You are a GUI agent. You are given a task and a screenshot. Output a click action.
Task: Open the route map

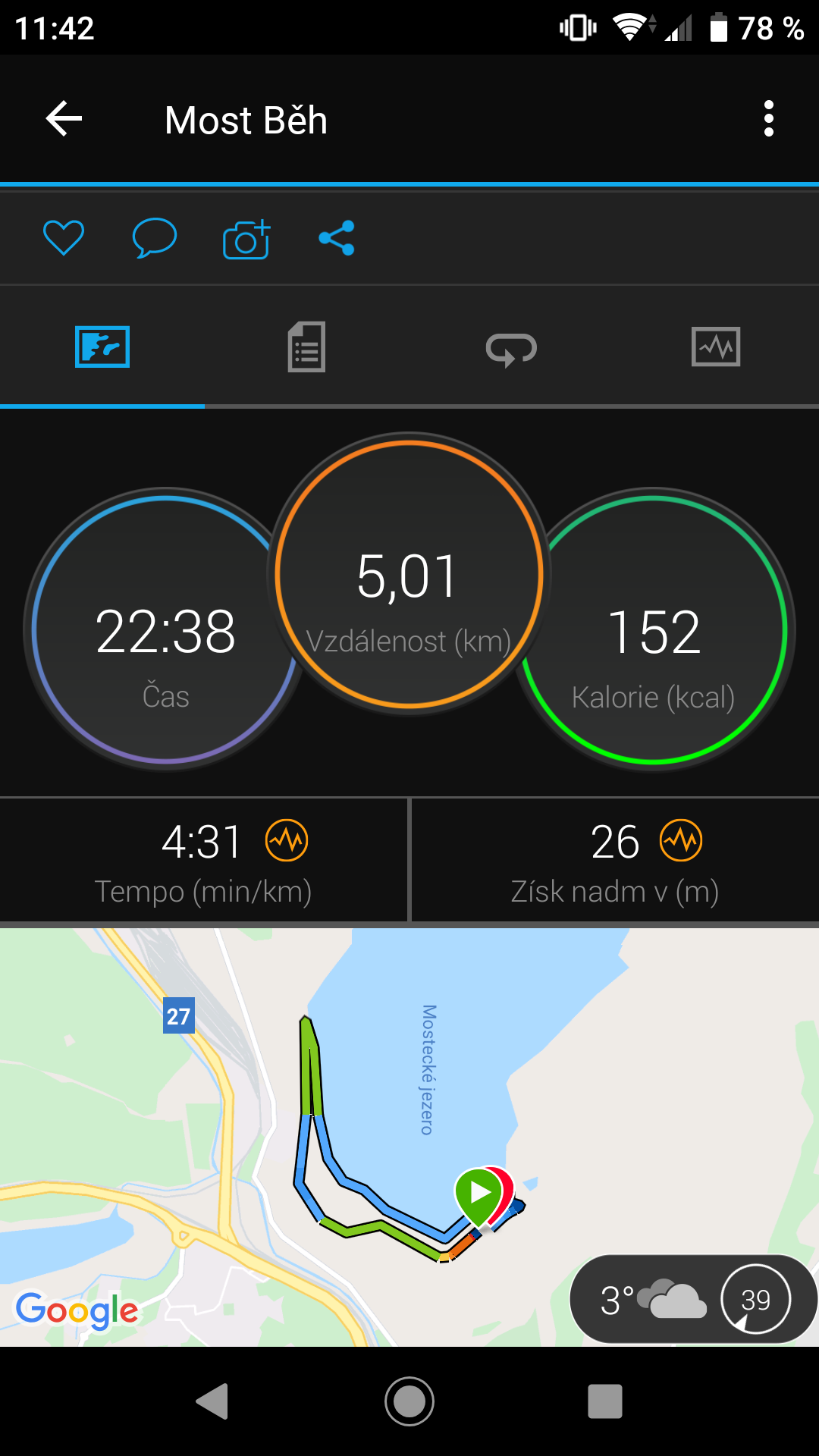[409, 1137]
